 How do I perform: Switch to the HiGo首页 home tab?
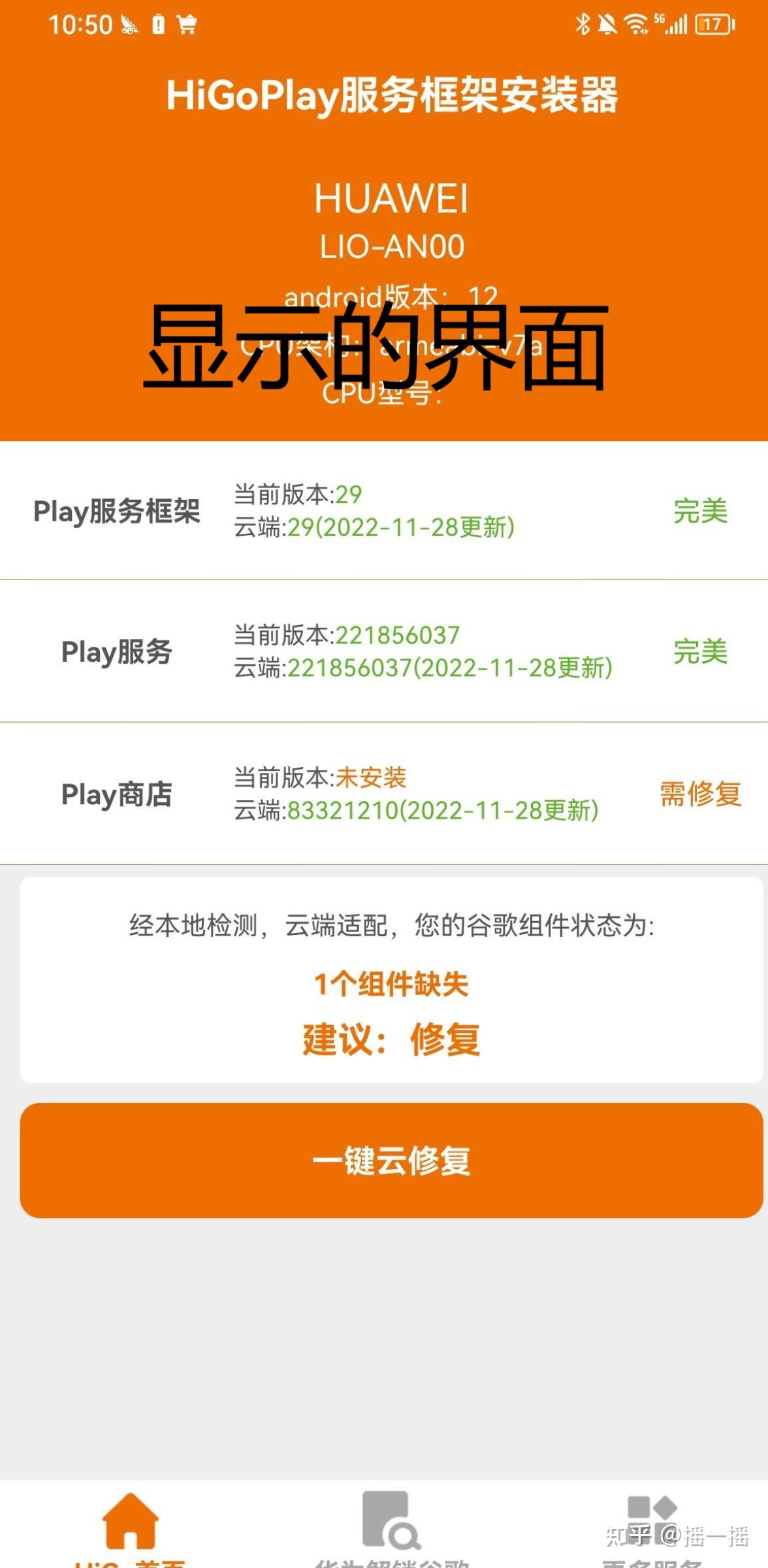pos(131,1526)
